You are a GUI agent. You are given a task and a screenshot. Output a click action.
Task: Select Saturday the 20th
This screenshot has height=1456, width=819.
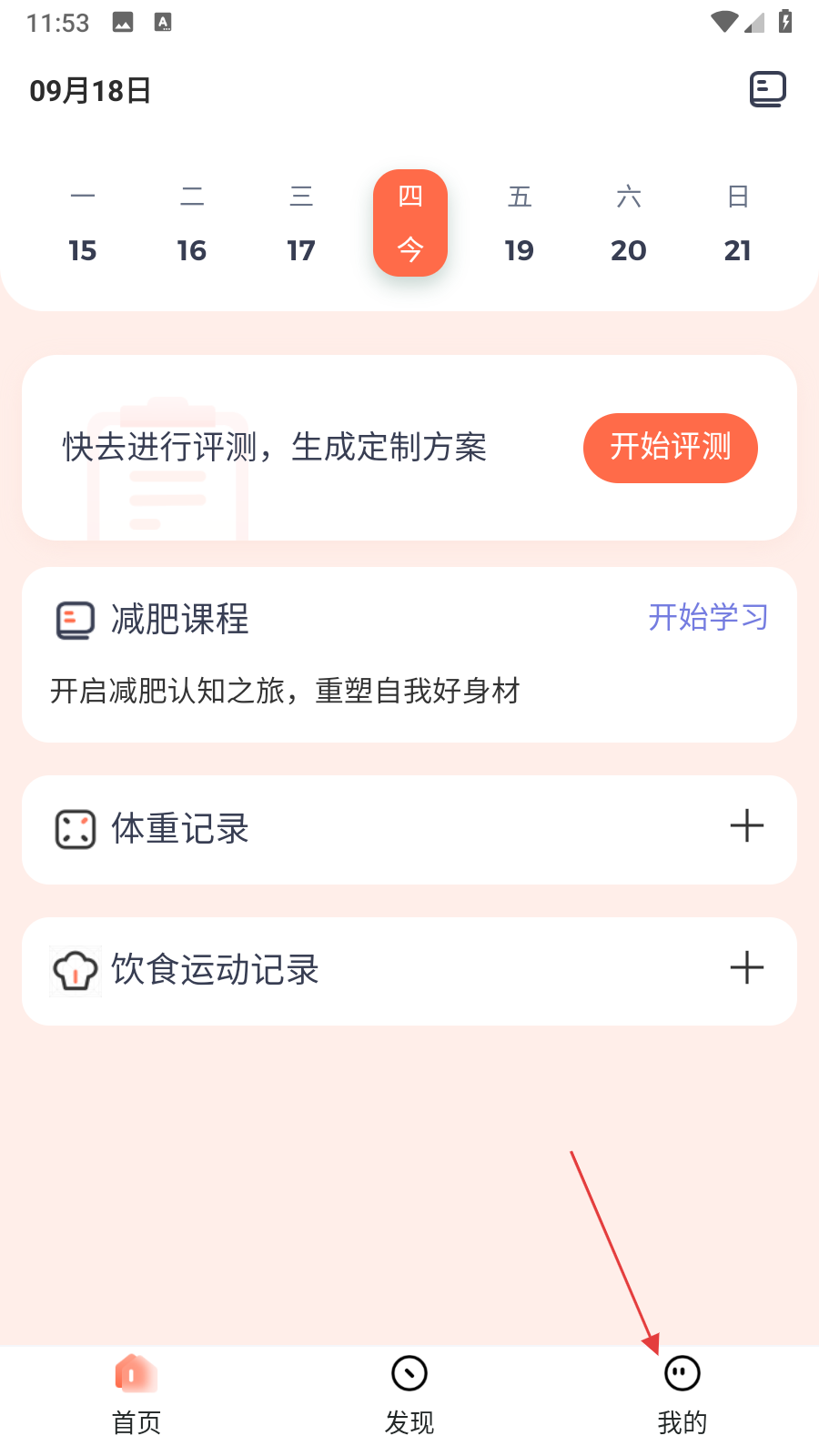coord(629,225)
